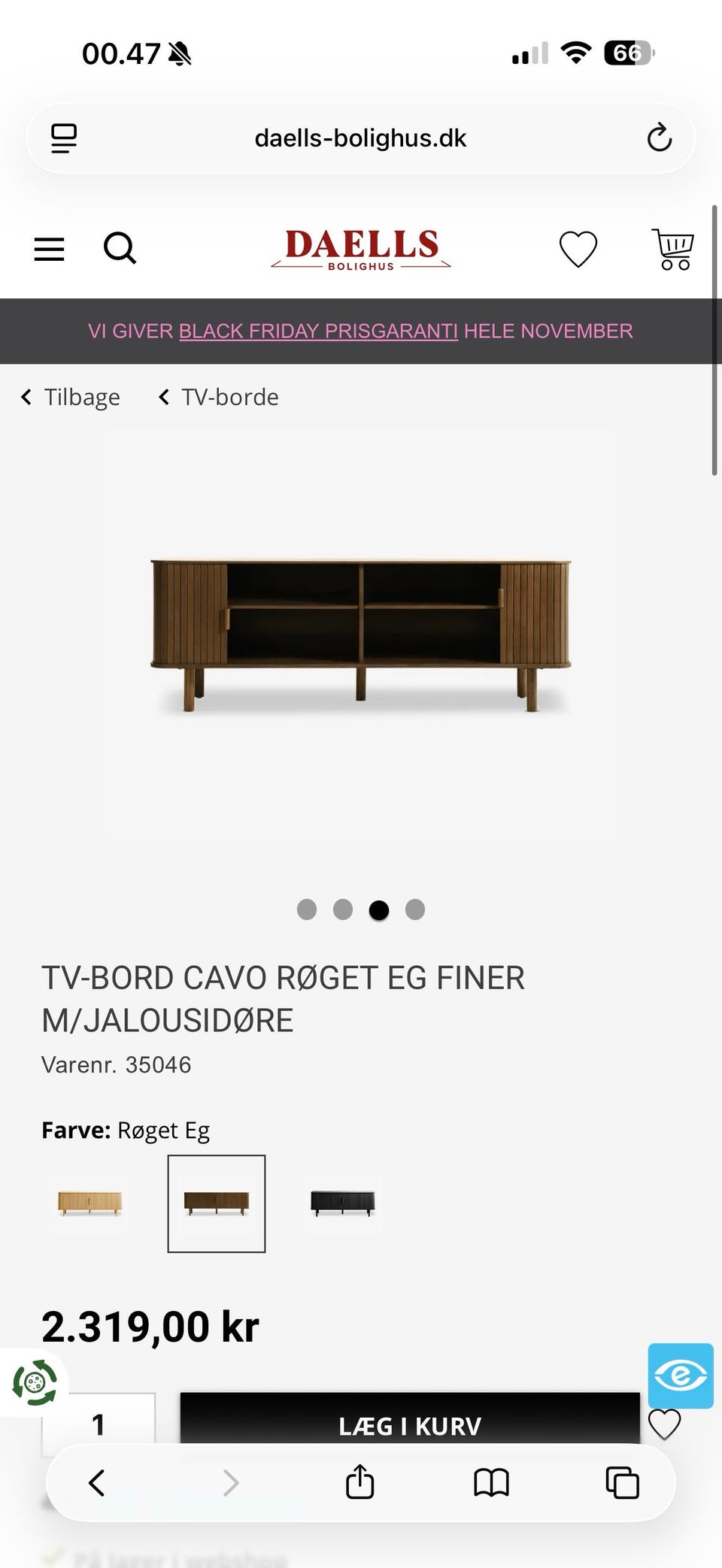
Task: Select the light oak color variant
Action: click(x=90, y=1203)
